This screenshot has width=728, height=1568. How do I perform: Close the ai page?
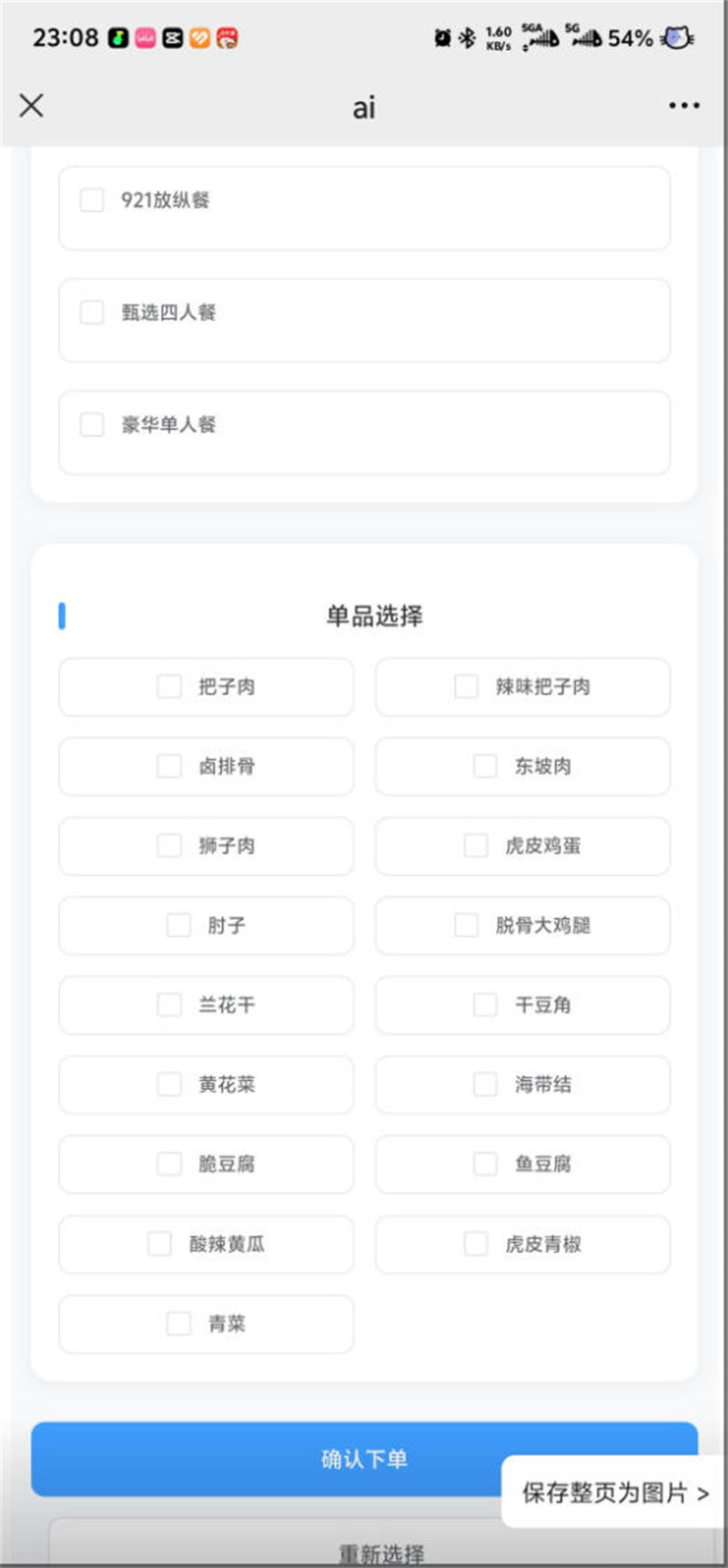31,106
